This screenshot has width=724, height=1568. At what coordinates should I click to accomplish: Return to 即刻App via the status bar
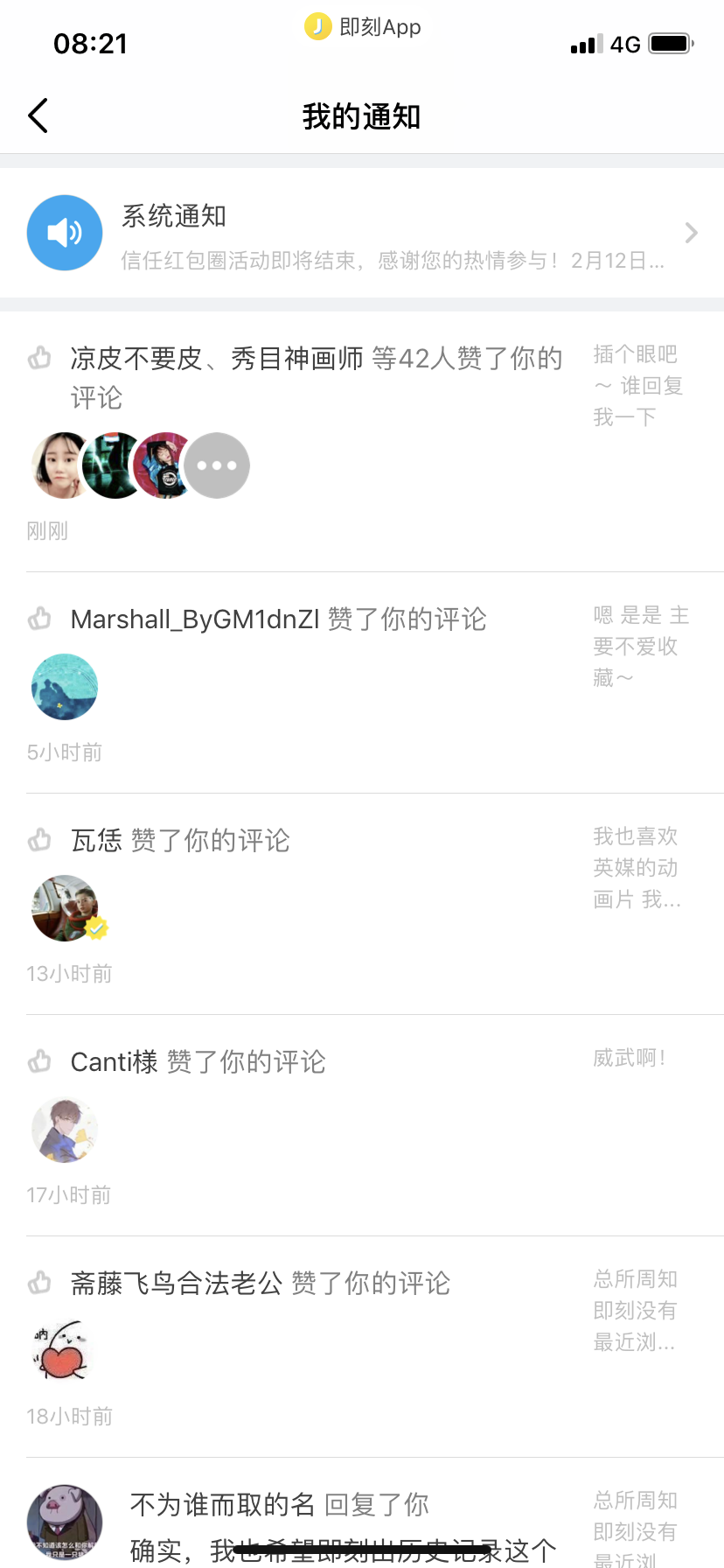364,27
